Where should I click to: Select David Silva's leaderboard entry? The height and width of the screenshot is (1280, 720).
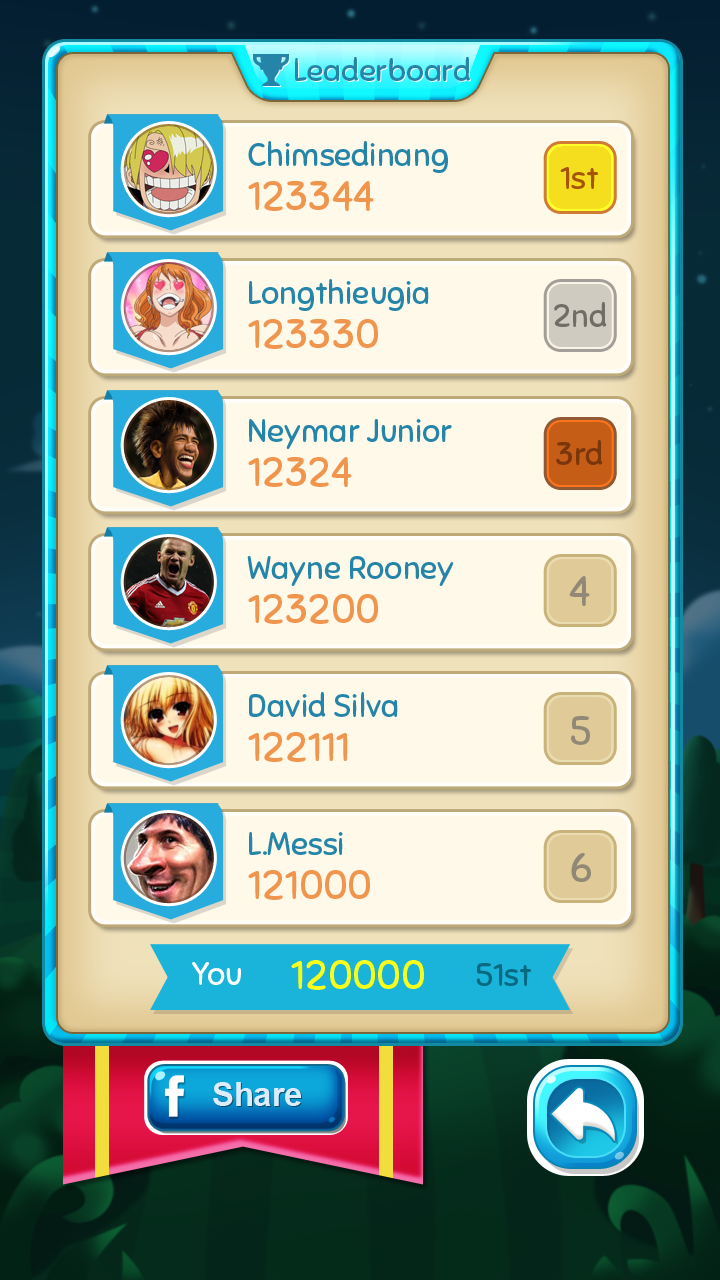360,728
